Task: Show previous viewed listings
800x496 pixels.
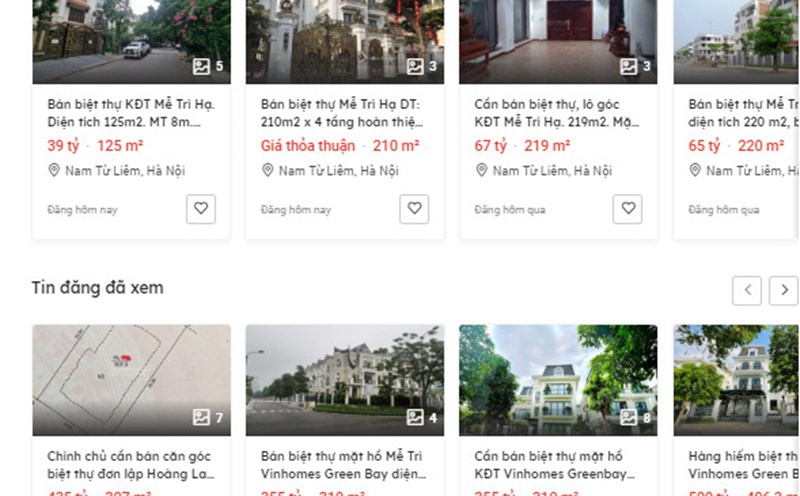Action: tap(747, 291)
